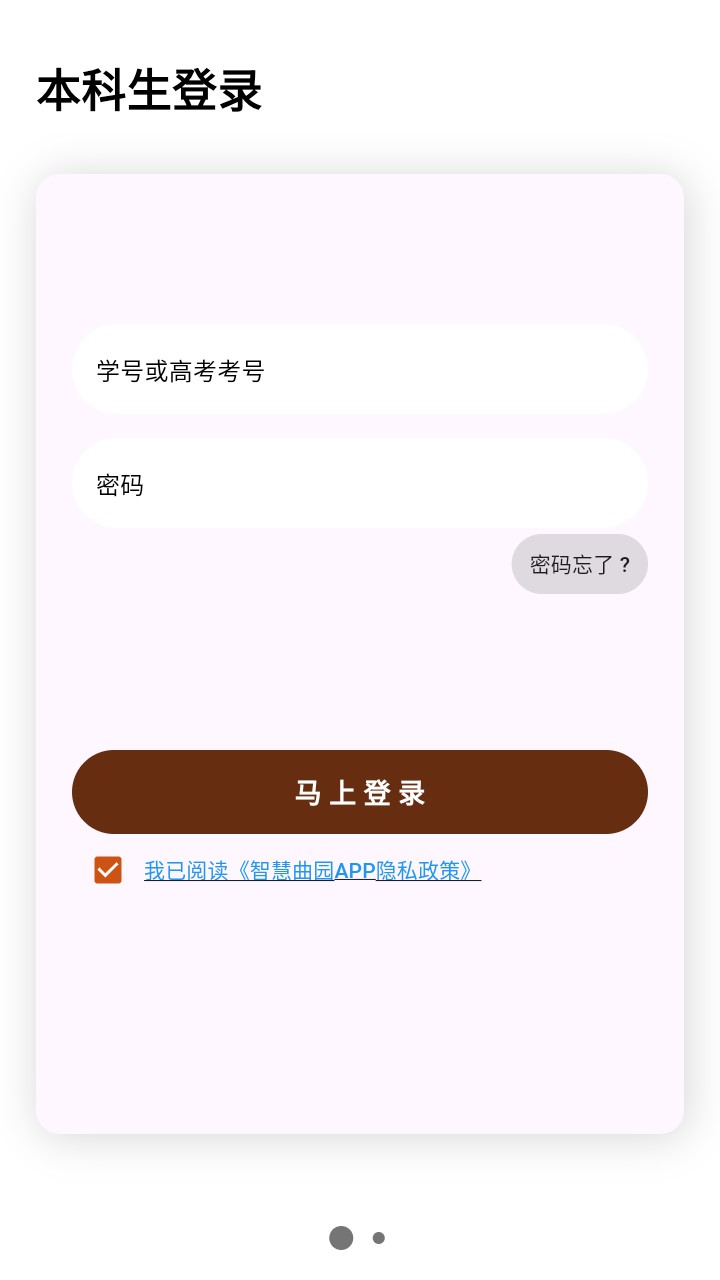The image size is (720, 1280).
Task: Open password recovery via 密码忘了？
Action: (579, 564)
